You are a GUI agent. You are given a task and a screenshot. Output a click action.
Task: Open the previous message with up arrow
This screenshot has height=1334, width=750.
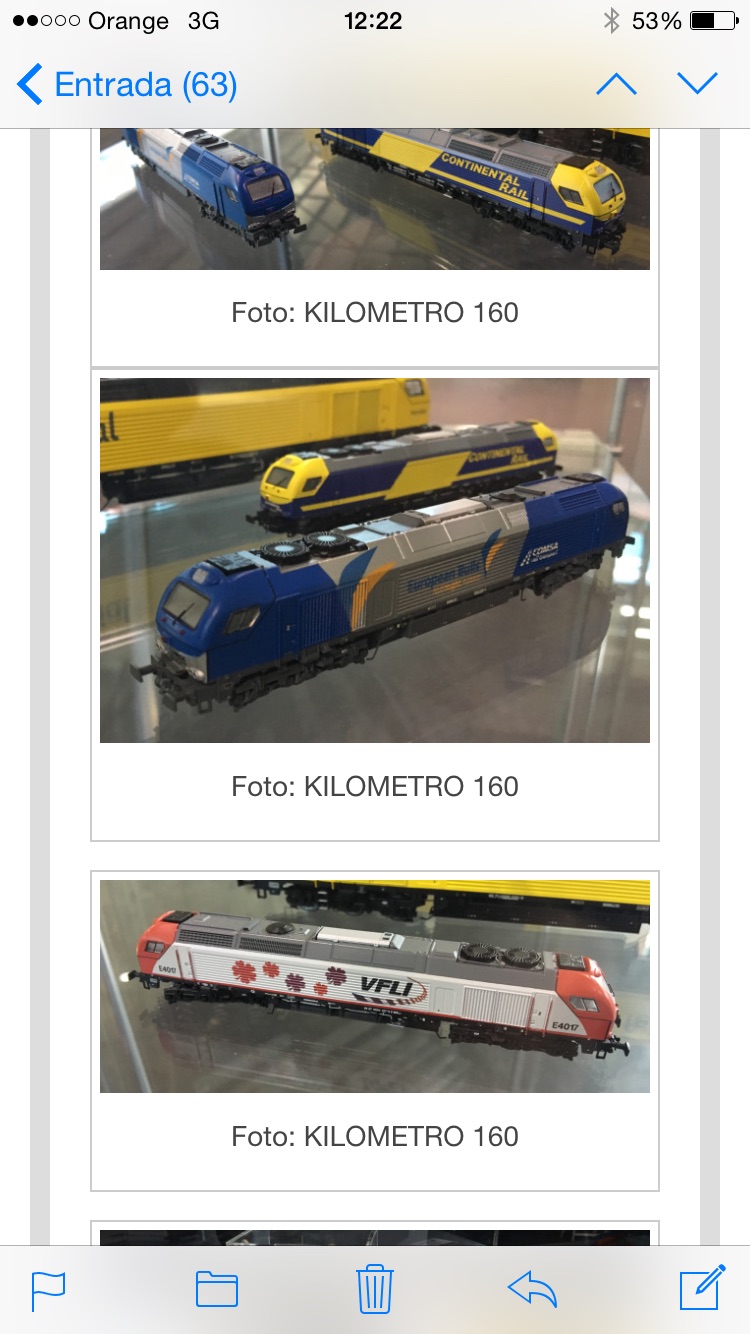pyautogui.click(x=616, y=84)
